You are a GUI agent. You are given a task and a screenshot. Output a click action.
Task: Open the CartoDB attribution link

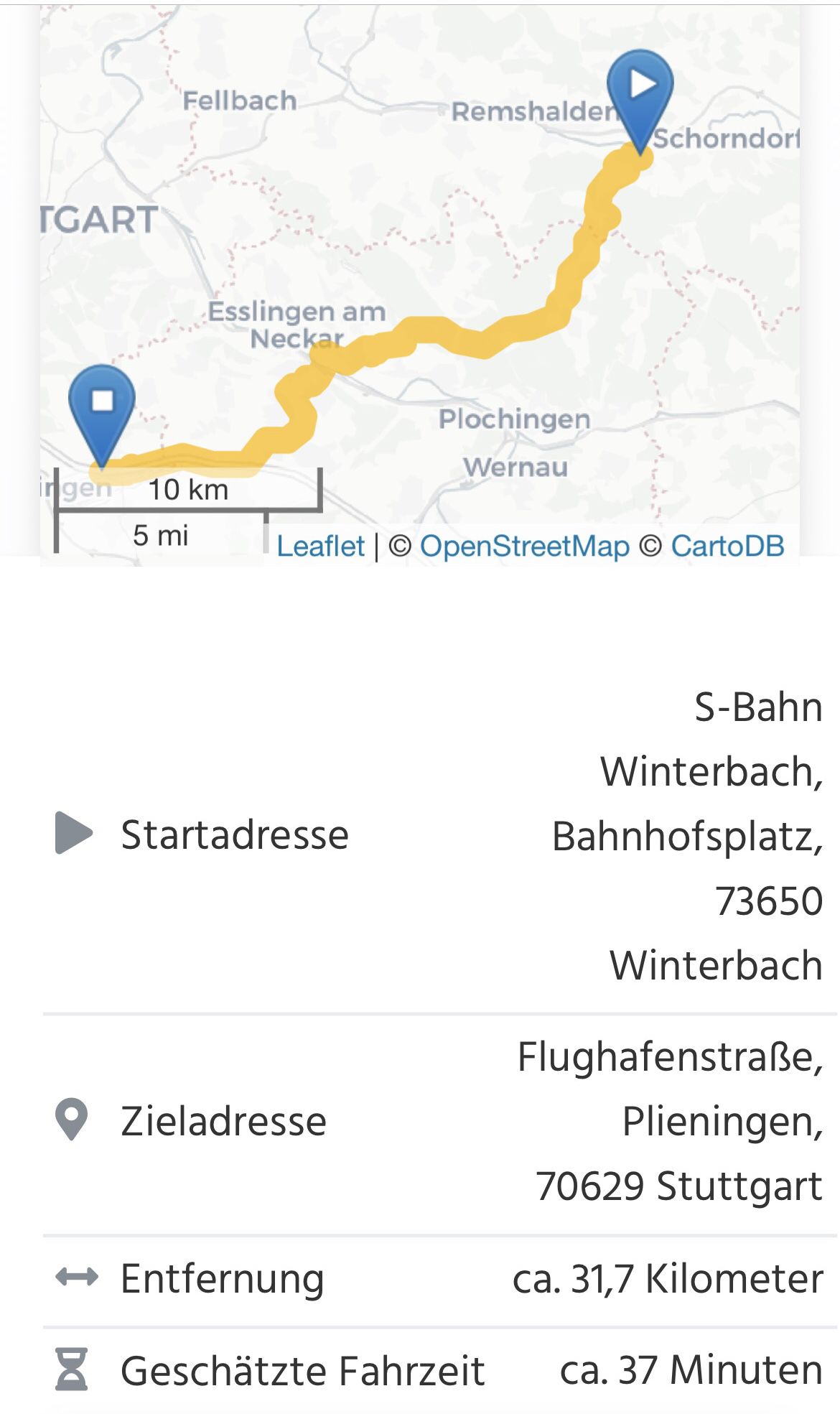point(727,546)
